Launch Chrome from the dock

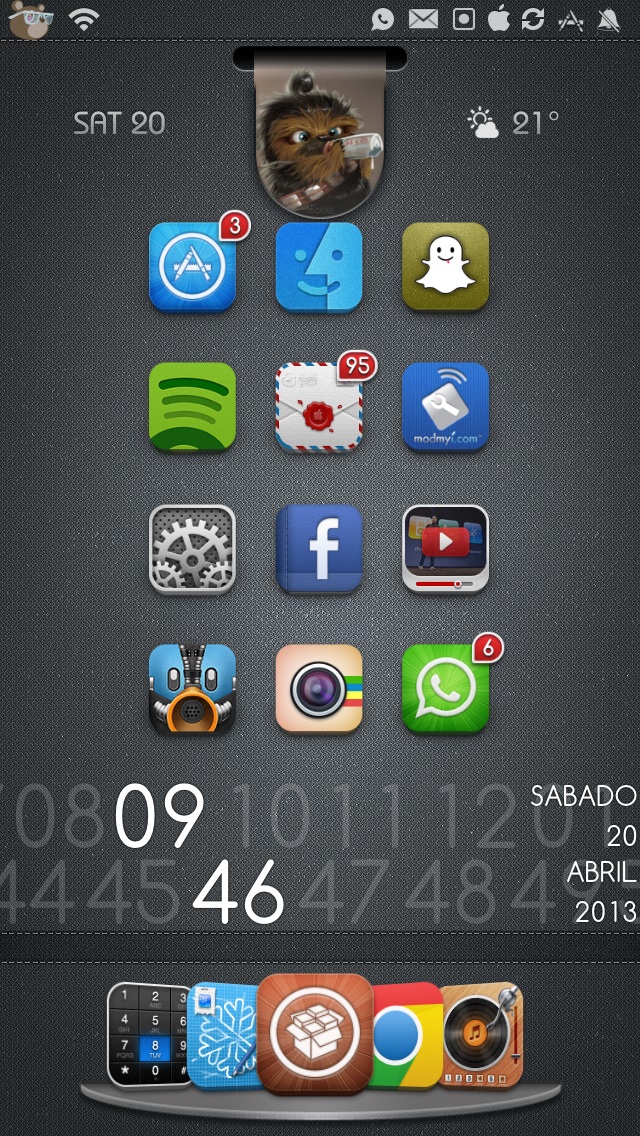(406, 1035)
